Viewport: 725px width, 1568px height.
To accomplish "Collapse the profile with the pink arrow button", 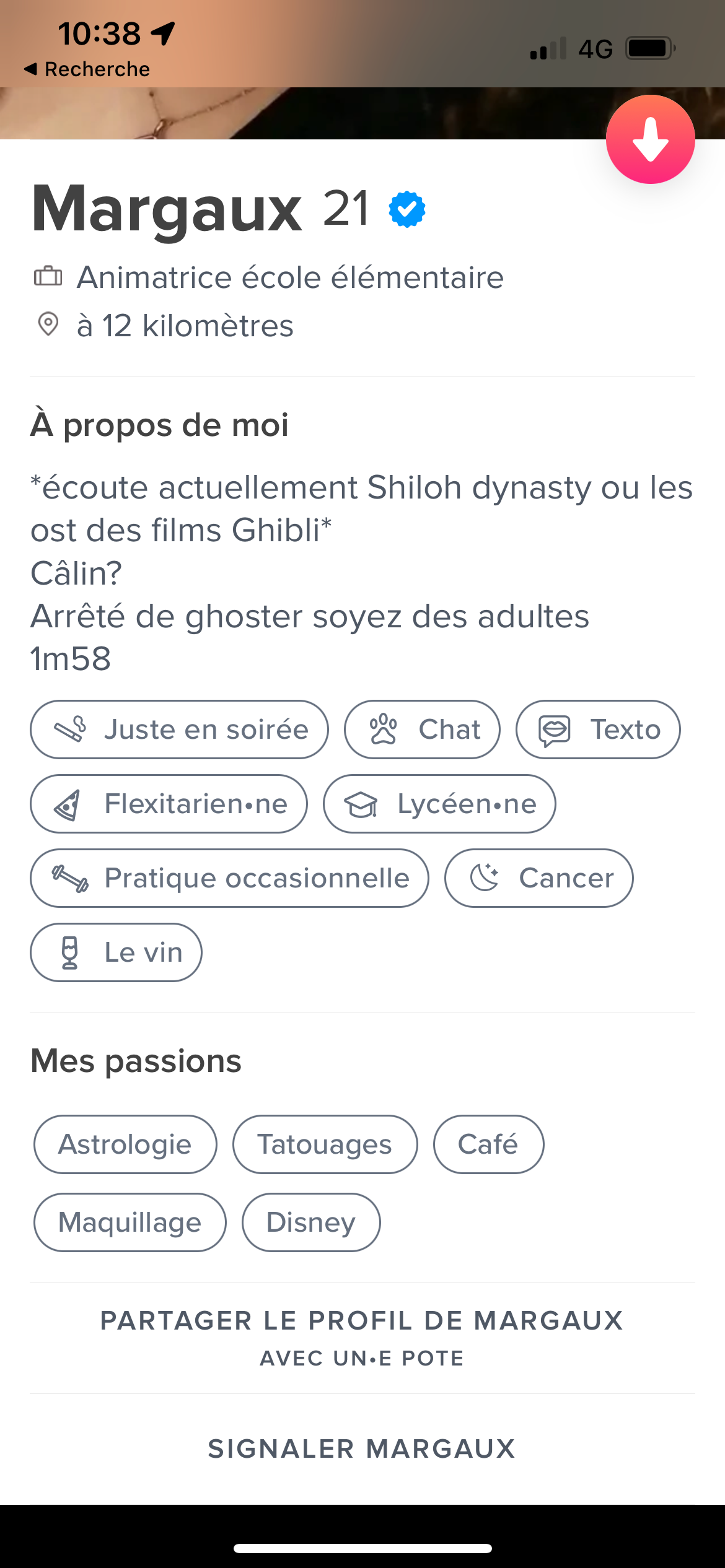I will point(650,139).
